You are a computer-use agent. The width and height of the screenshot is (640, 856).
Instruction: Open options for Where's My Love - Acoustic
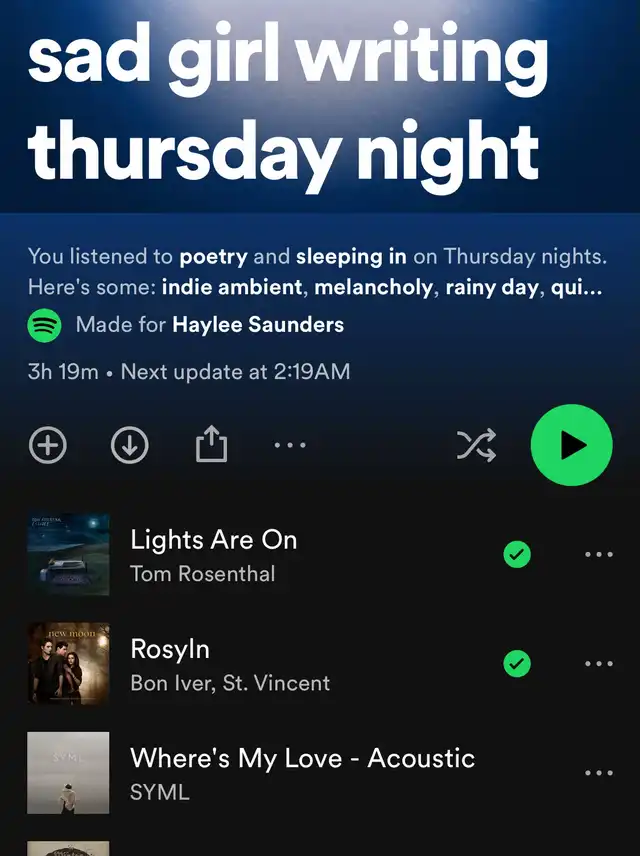pos(598,773)
